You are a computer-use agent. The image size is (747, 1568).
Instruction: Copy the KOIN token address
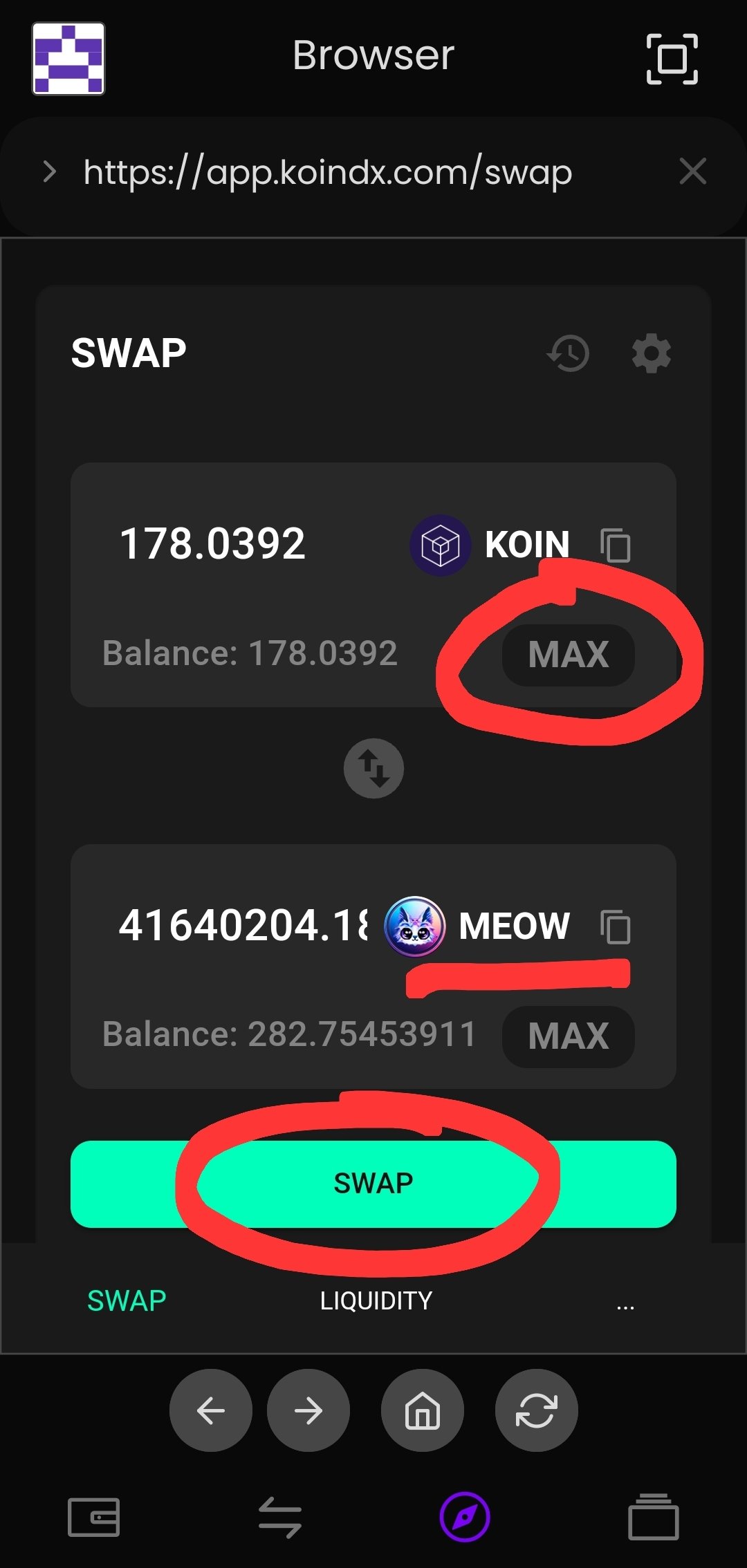tap(615, 545)
